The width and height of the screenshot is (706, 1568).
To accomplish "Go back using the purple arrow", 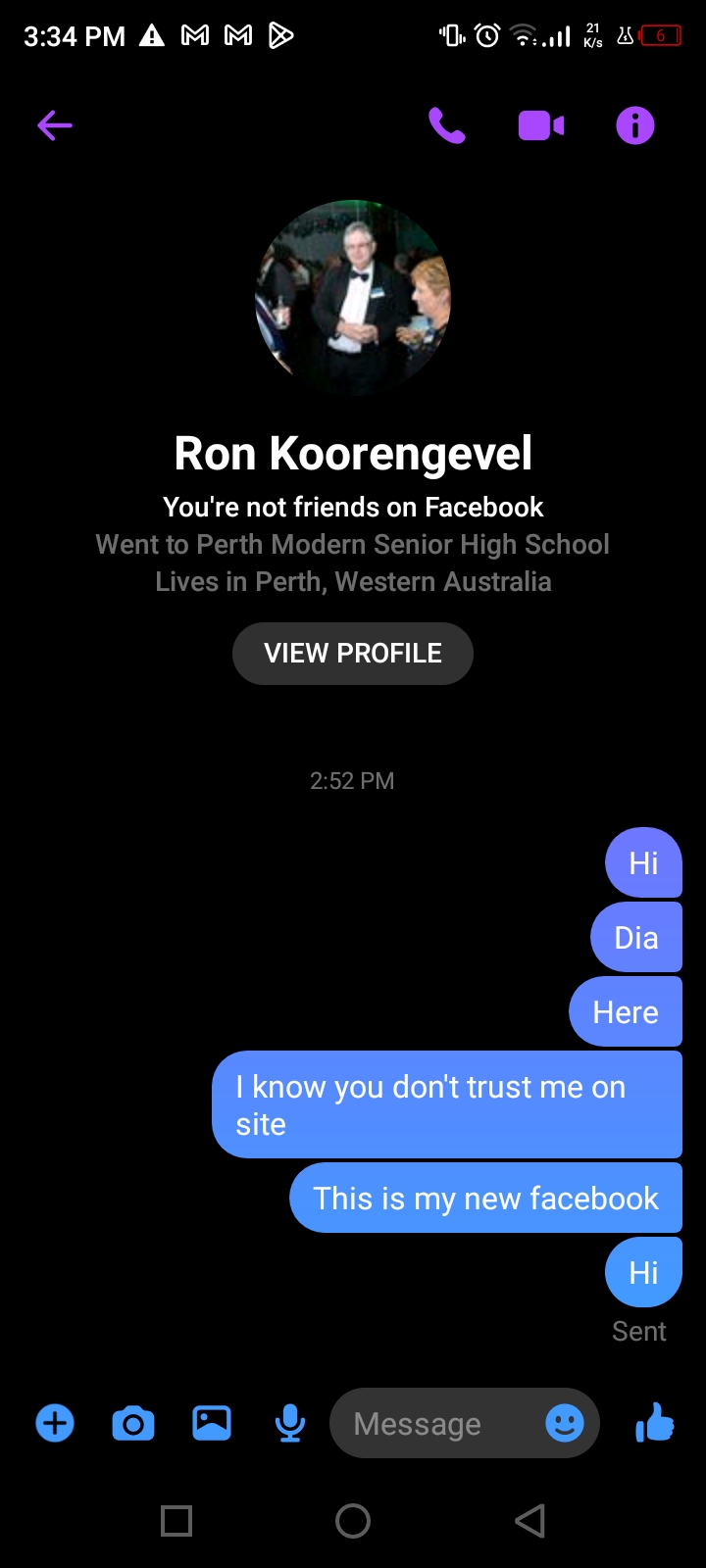I will (55, 125).
